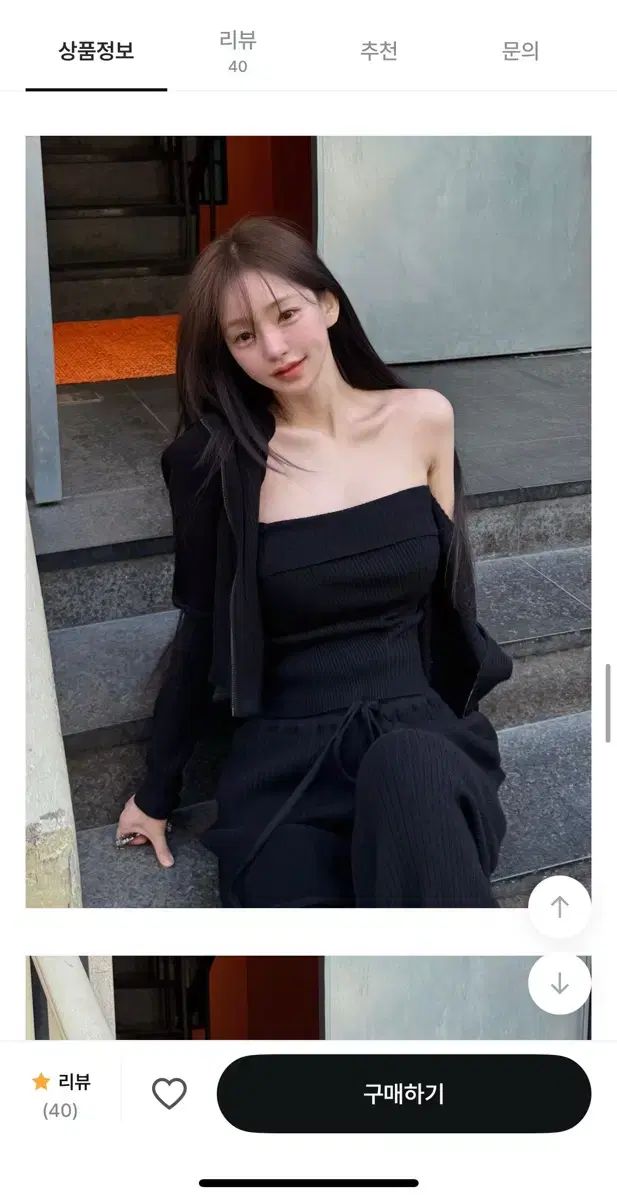The height and width of the screenshot is (1200, 617).
Task: Tap the 구매하기 purchase button
Action: (404, 1093)
